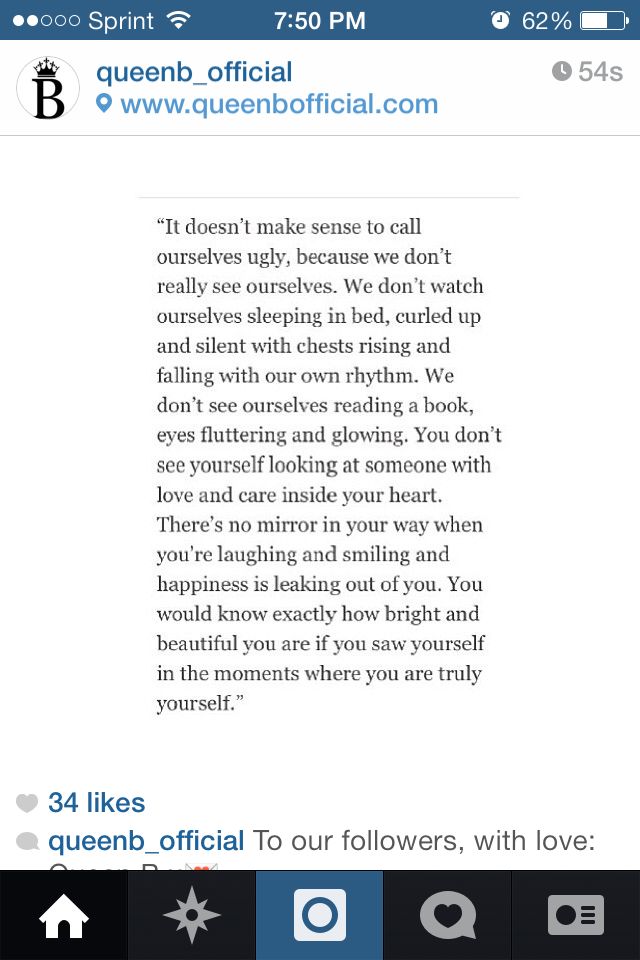Image resolution: width=640 pixels, height=960 pixels.
Task: Open the queenb_official username in header
Action: (x=194, y=72)
